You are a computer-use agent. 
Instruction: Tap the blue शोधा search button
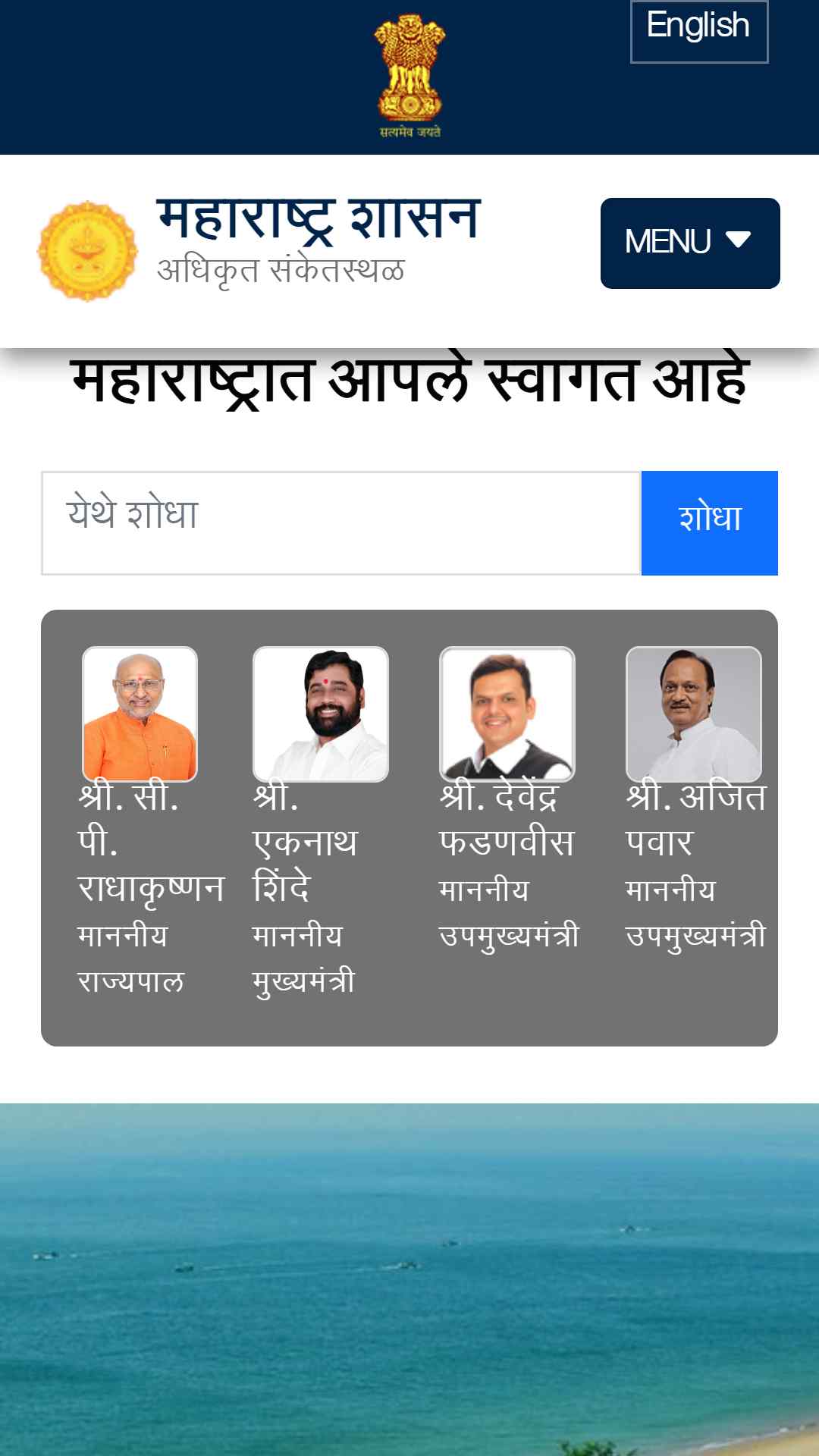[x=710, y=523]
